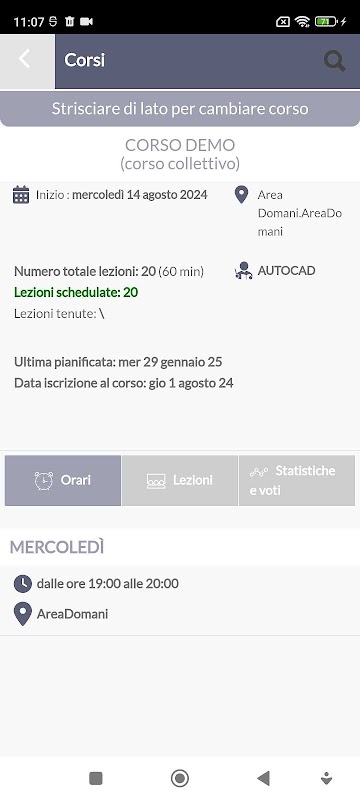Open the Statistiche e voti tab
Viewport: 360px width, 800px height.
(x=297, y=481)
